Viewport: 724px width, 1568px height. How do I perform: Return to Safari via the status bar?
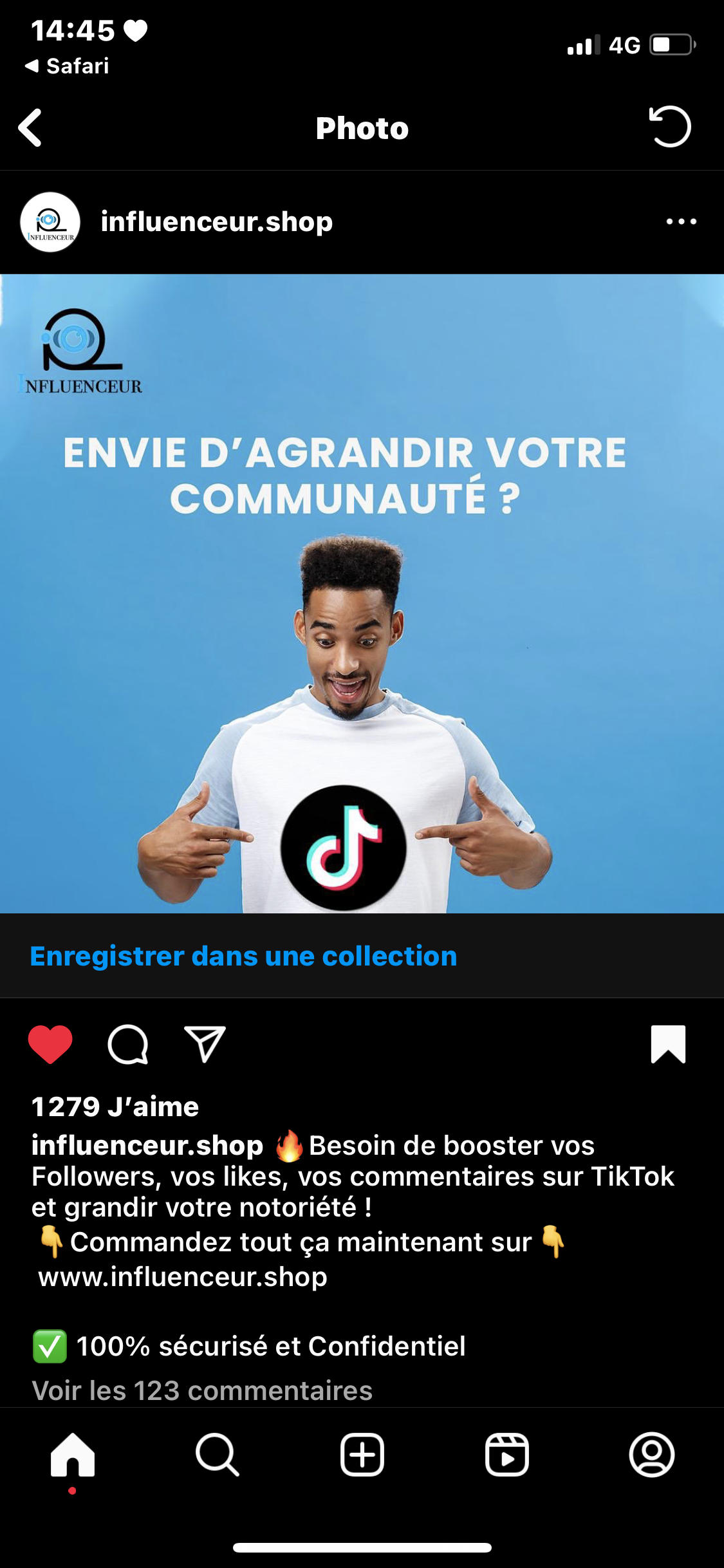point(68,66)
